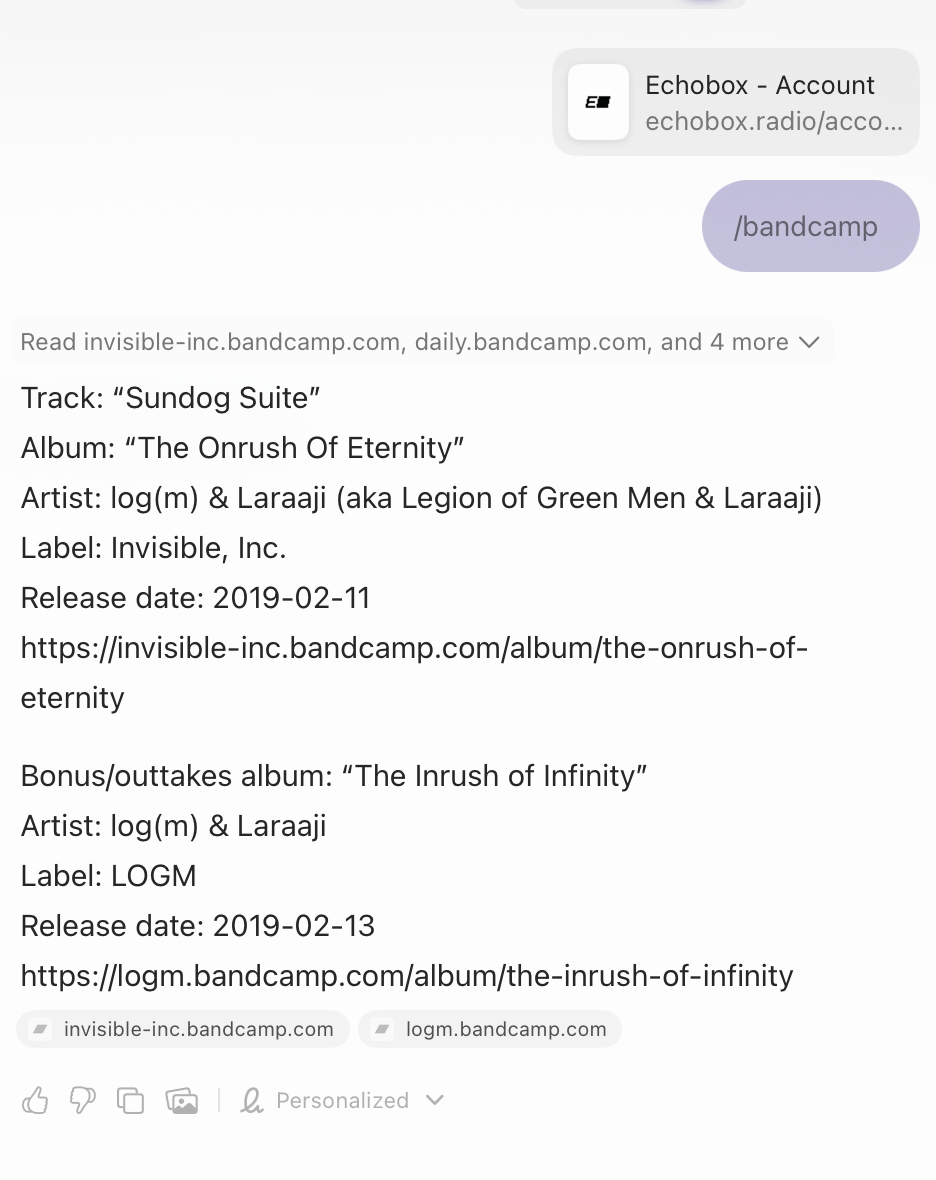
Task: Open the Echobox - Account link card
Action: [735, 102]
